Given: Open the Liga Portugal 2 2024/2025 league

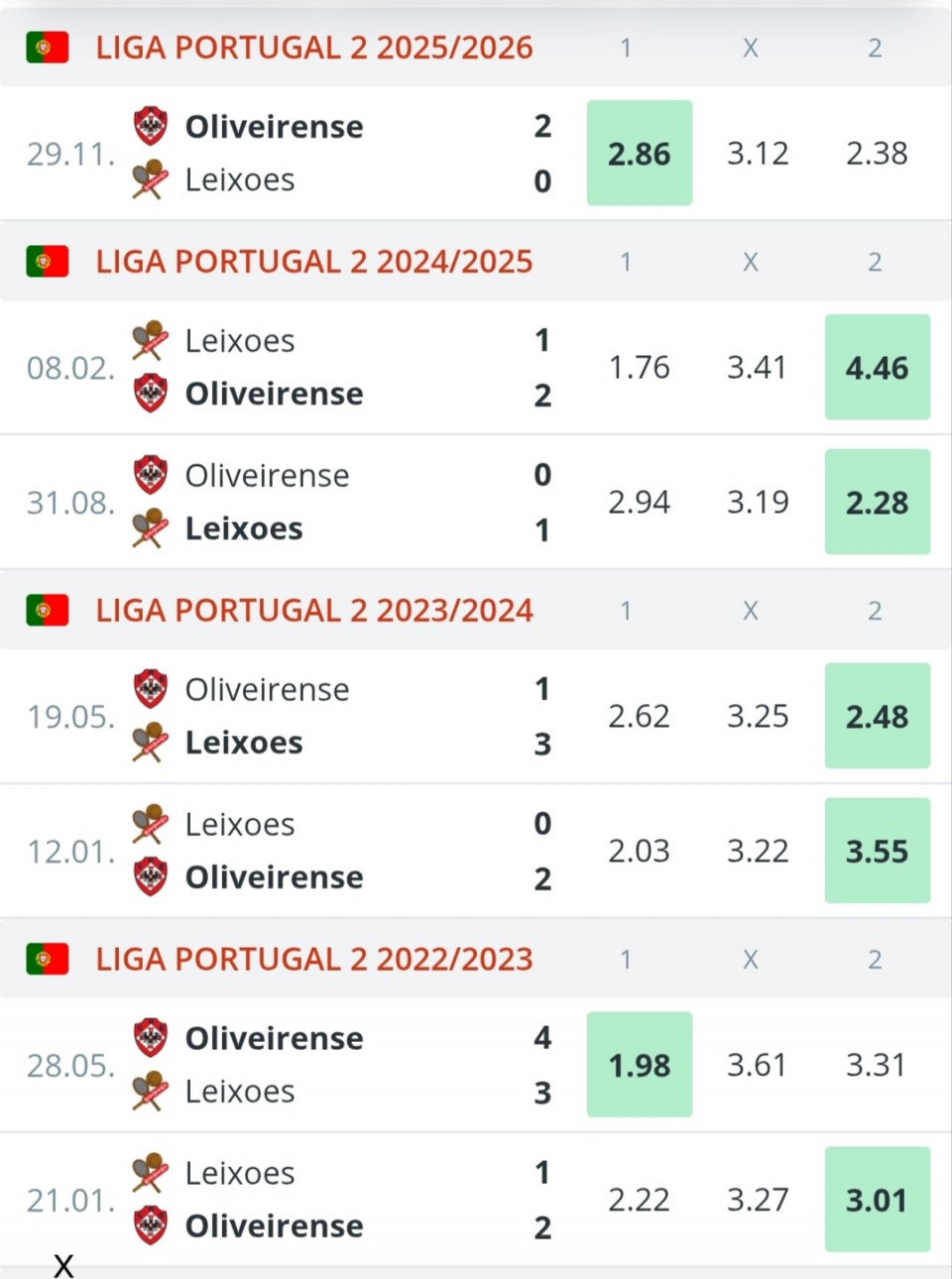Looking at the screenshot, I should click(x=313, y=262).
